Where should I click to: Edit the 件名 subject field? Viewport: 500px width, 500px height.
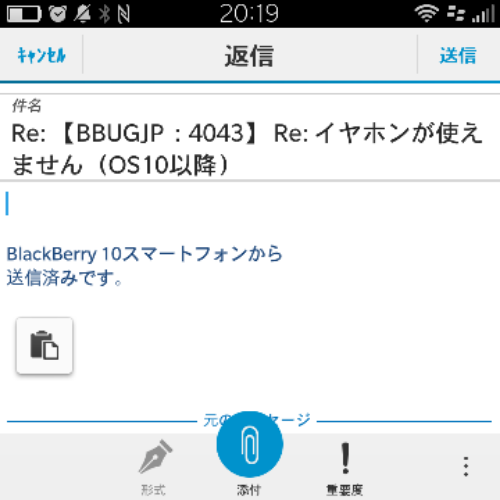(x=250, y=137)
